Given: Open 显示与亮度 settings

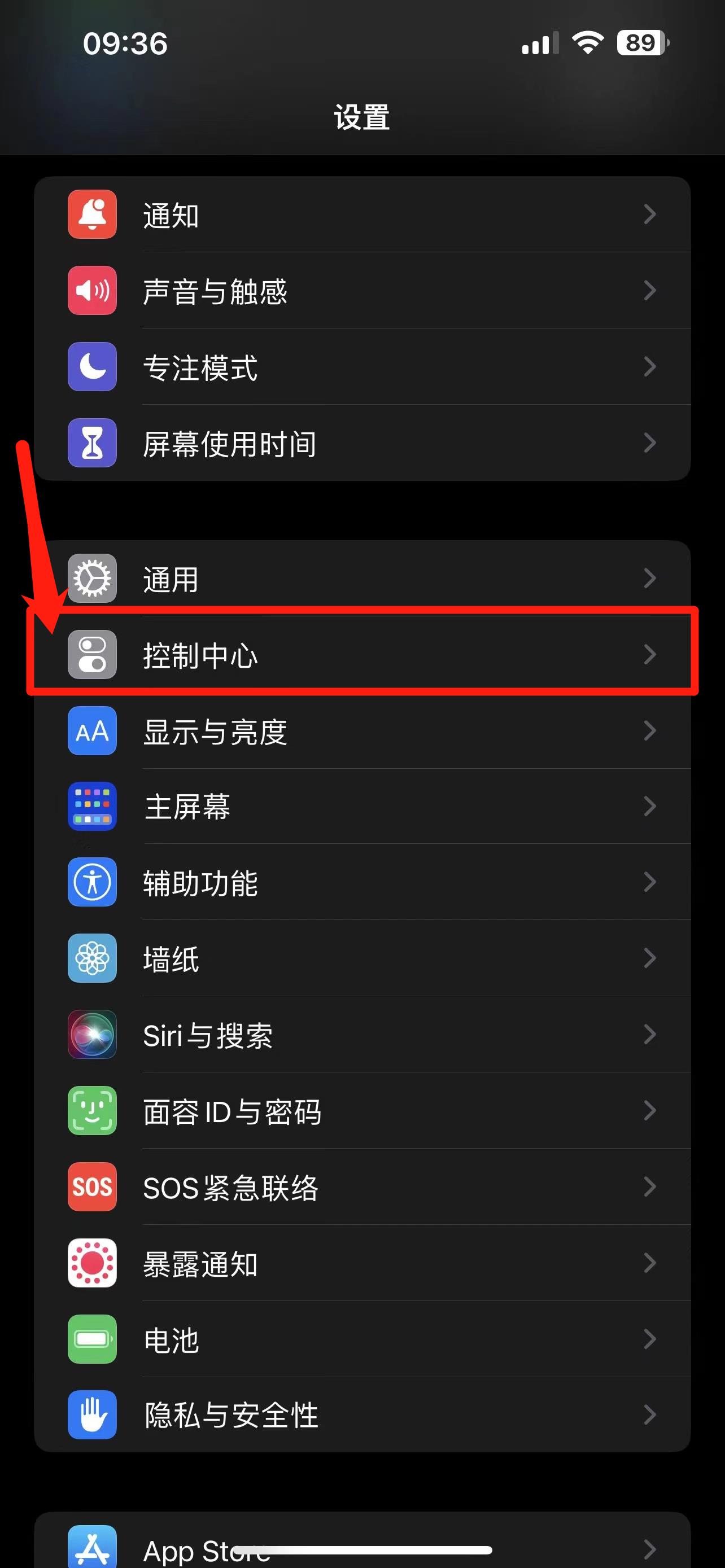Looking at the screenshot, I should click(x=362, y=730).
